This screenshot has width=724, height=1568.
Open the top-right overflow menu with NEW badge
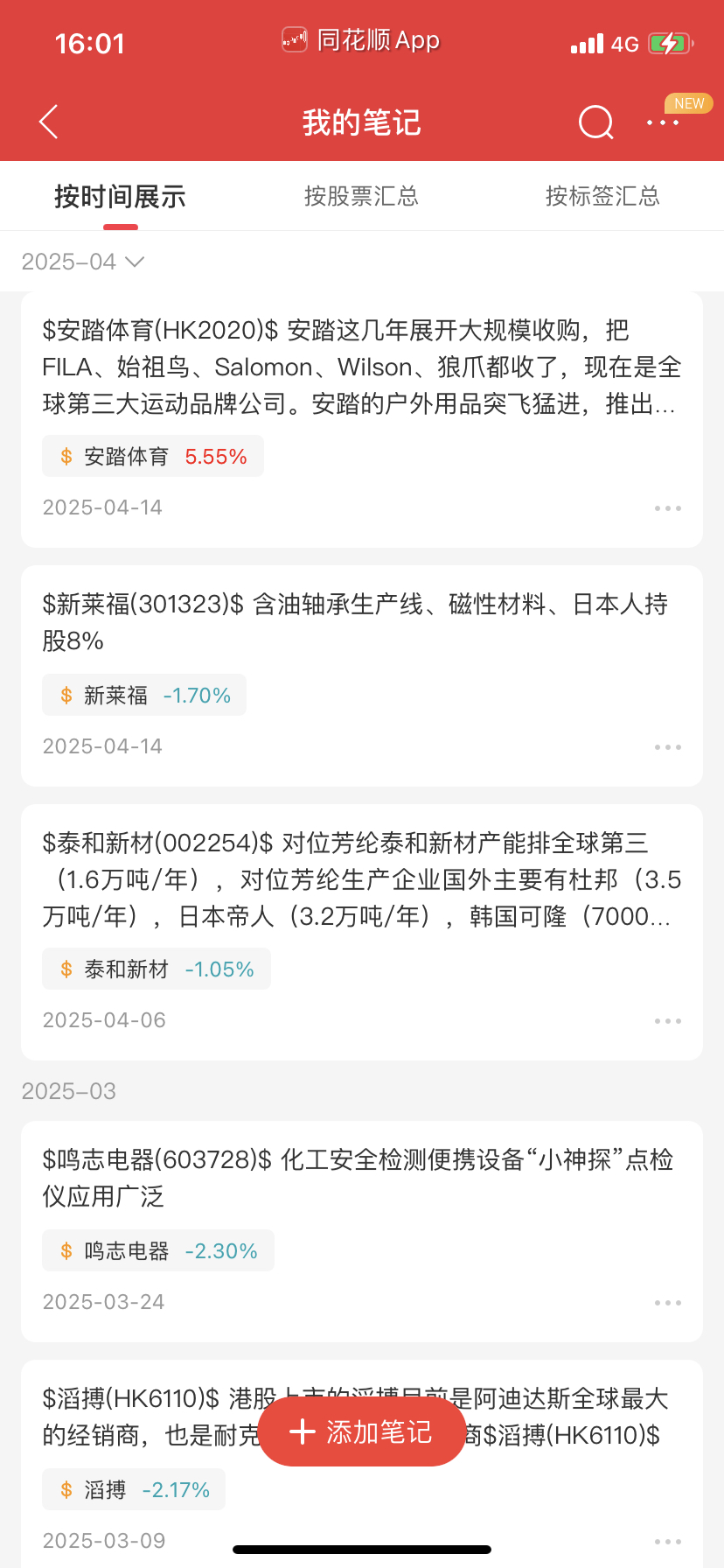[x=663, y=122]
